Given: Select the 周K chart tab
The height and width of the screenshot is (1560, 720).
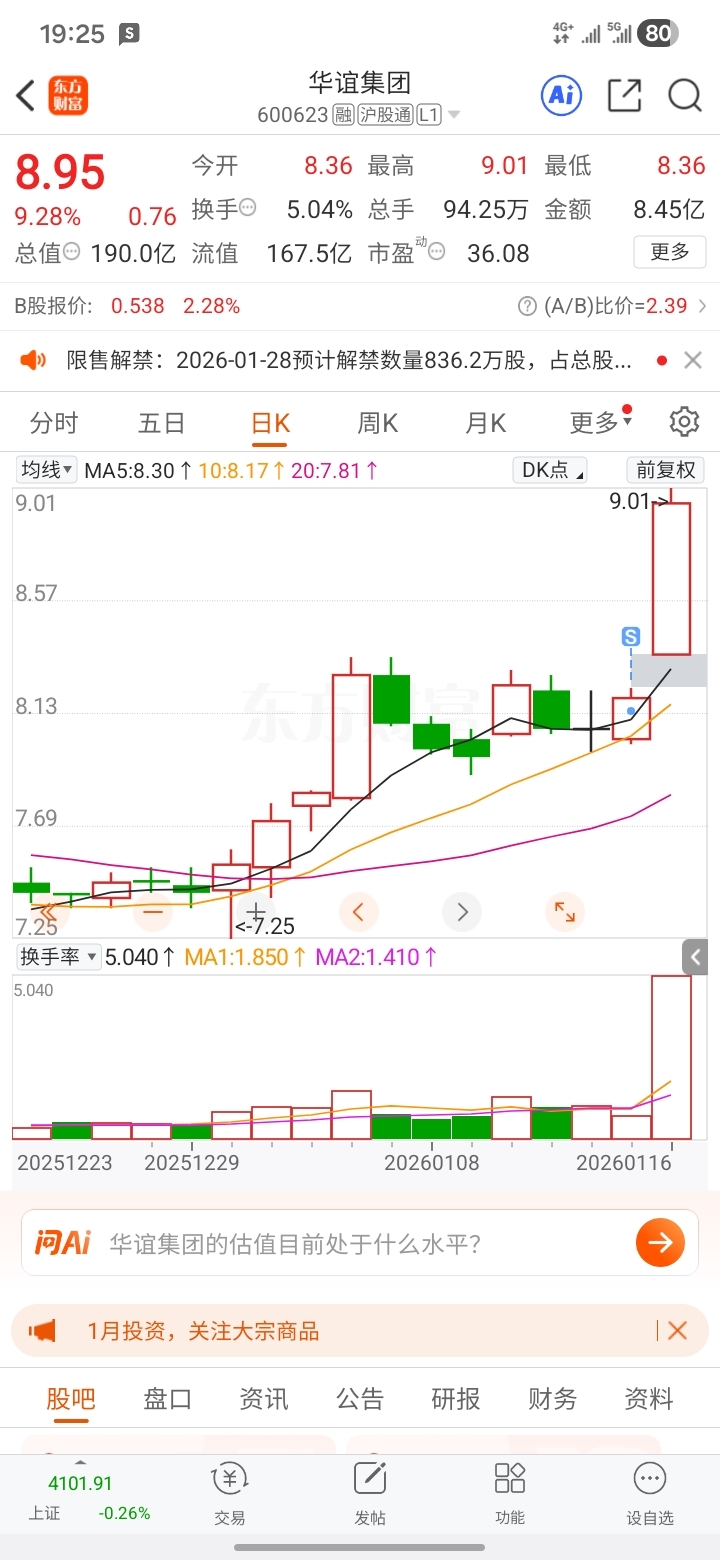Looking at the screenshot, I should (x=378, y=423).
